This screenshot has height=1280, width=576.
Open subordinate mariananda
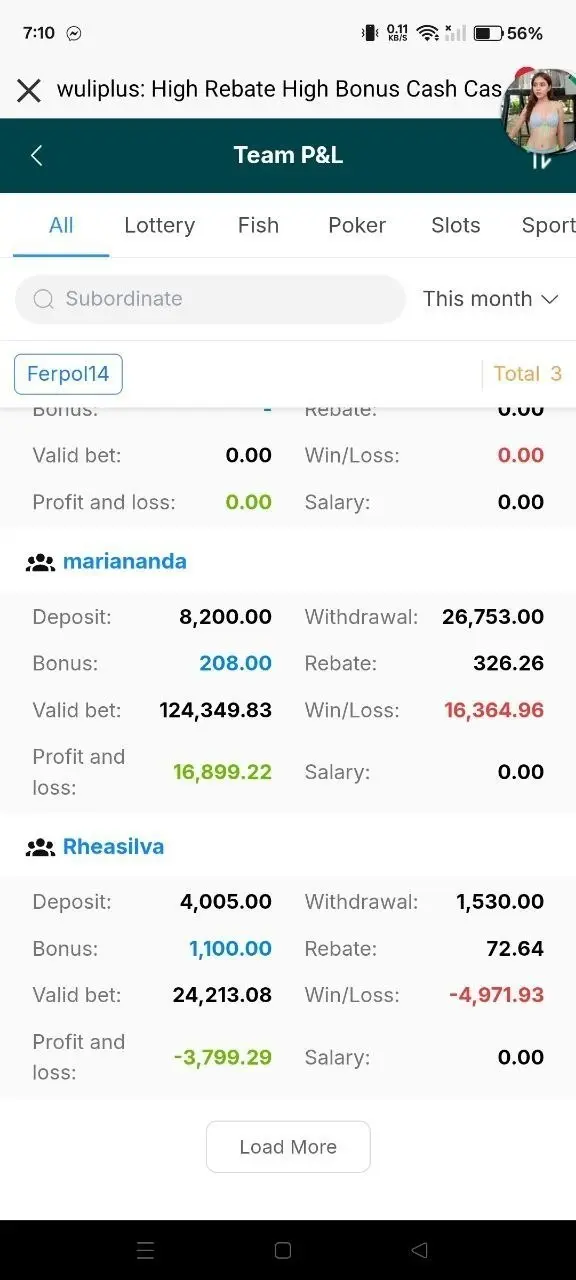tap(124, 561)
